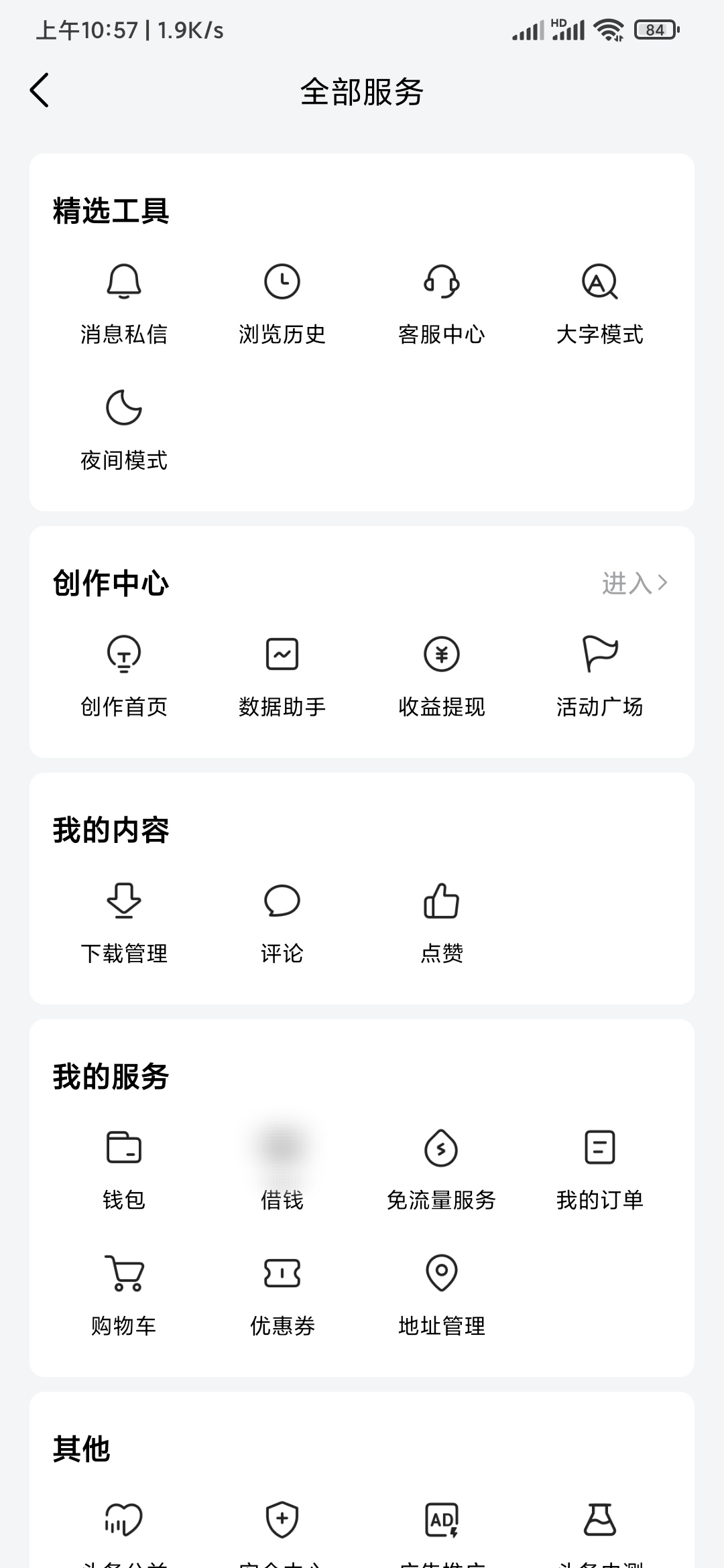Enter the 创作中心 via 进入 link
This screenshot has width=724, height=1568.
633,583
